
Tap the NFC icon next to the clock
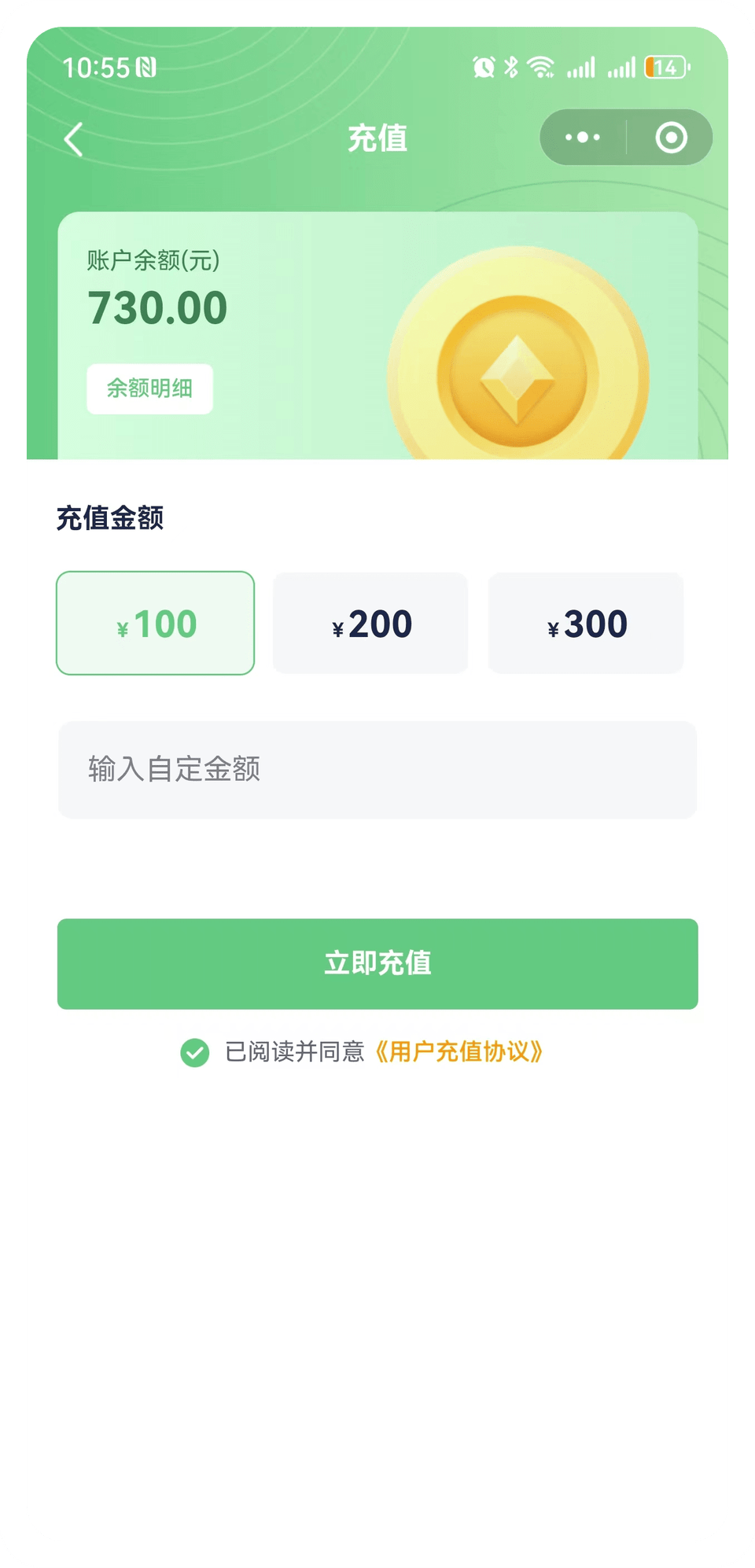146,68
